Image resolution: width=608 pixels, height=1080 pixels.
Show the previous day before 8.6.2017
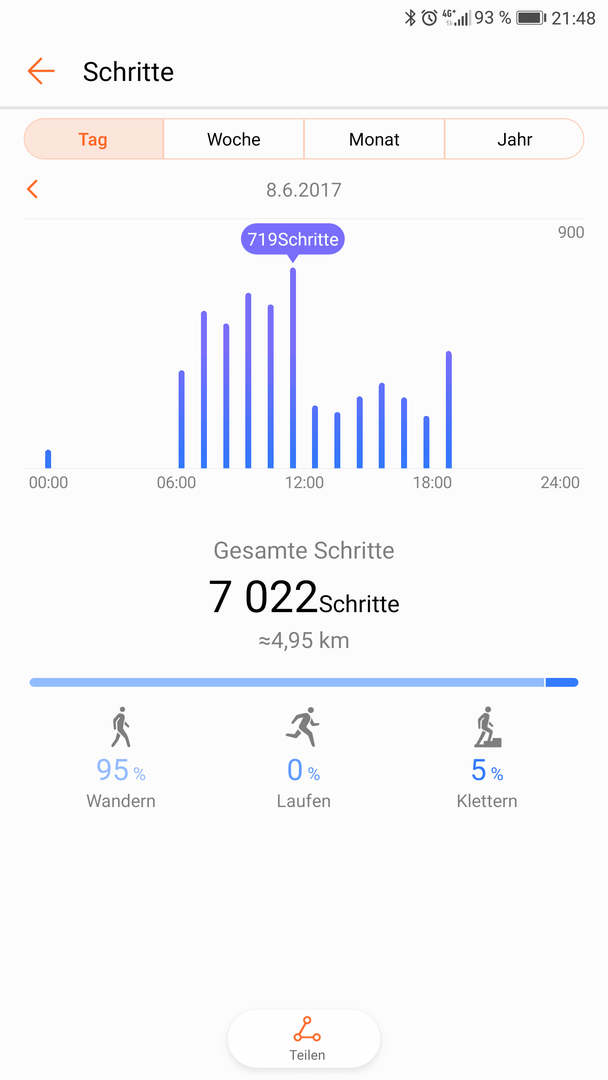(33, 189)
